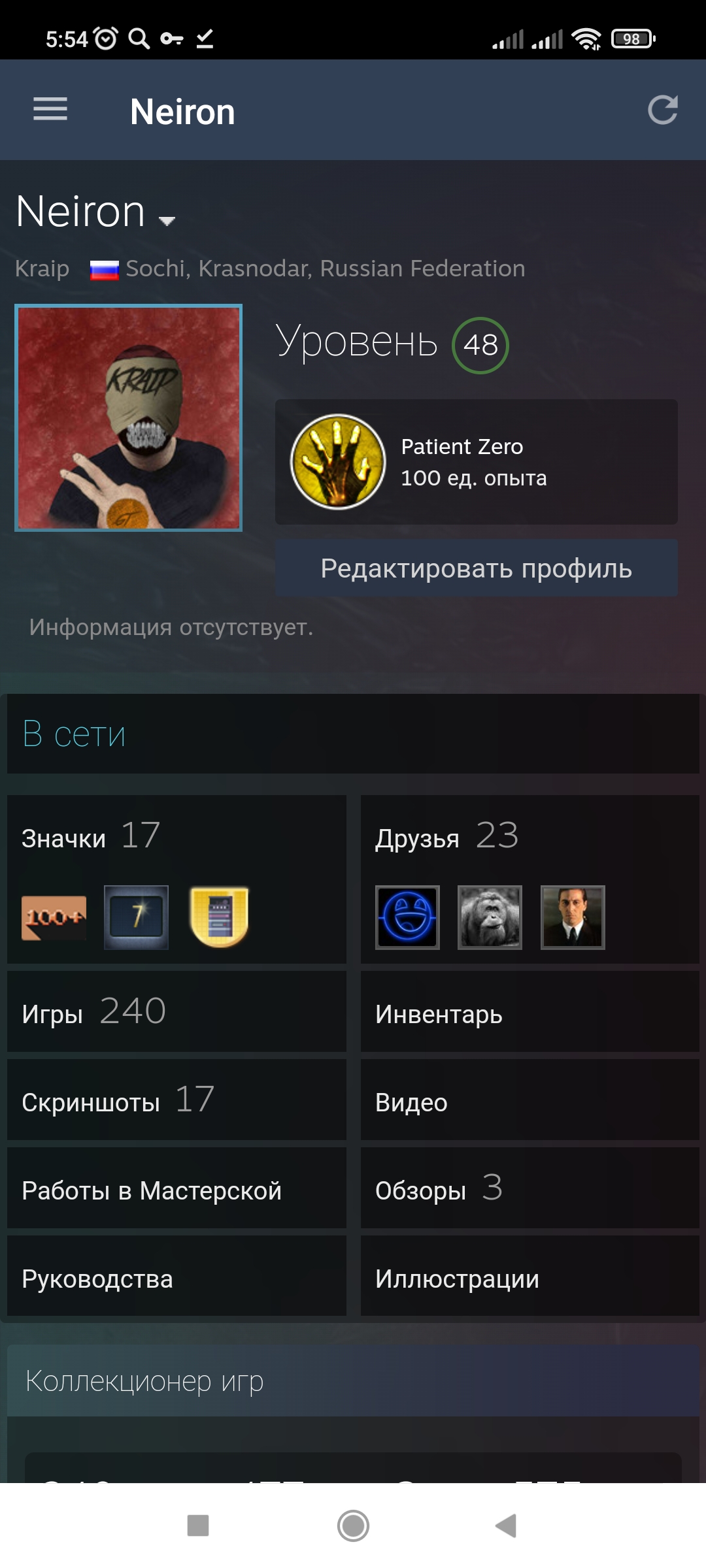Open Работы в Мастерской

[x=176, y=1188]
